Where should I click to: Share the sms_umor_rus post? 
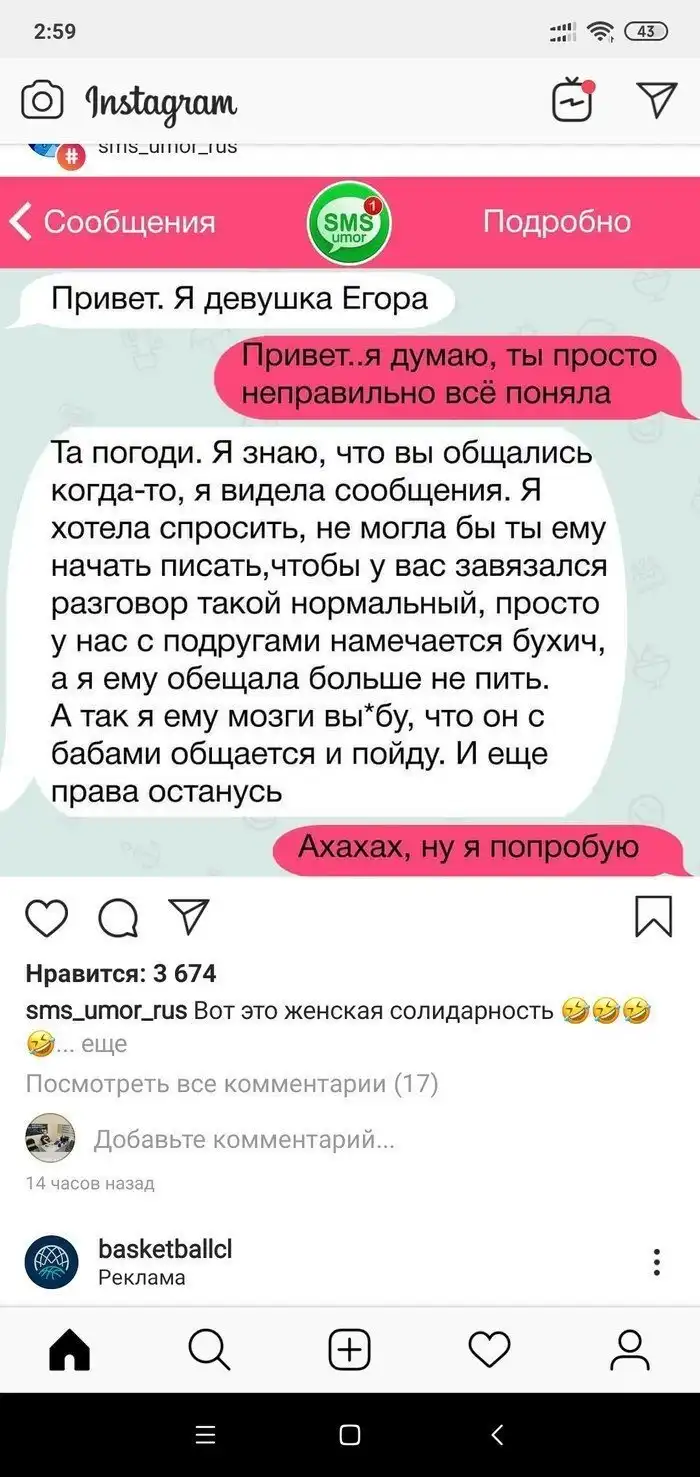coord(188,916)
